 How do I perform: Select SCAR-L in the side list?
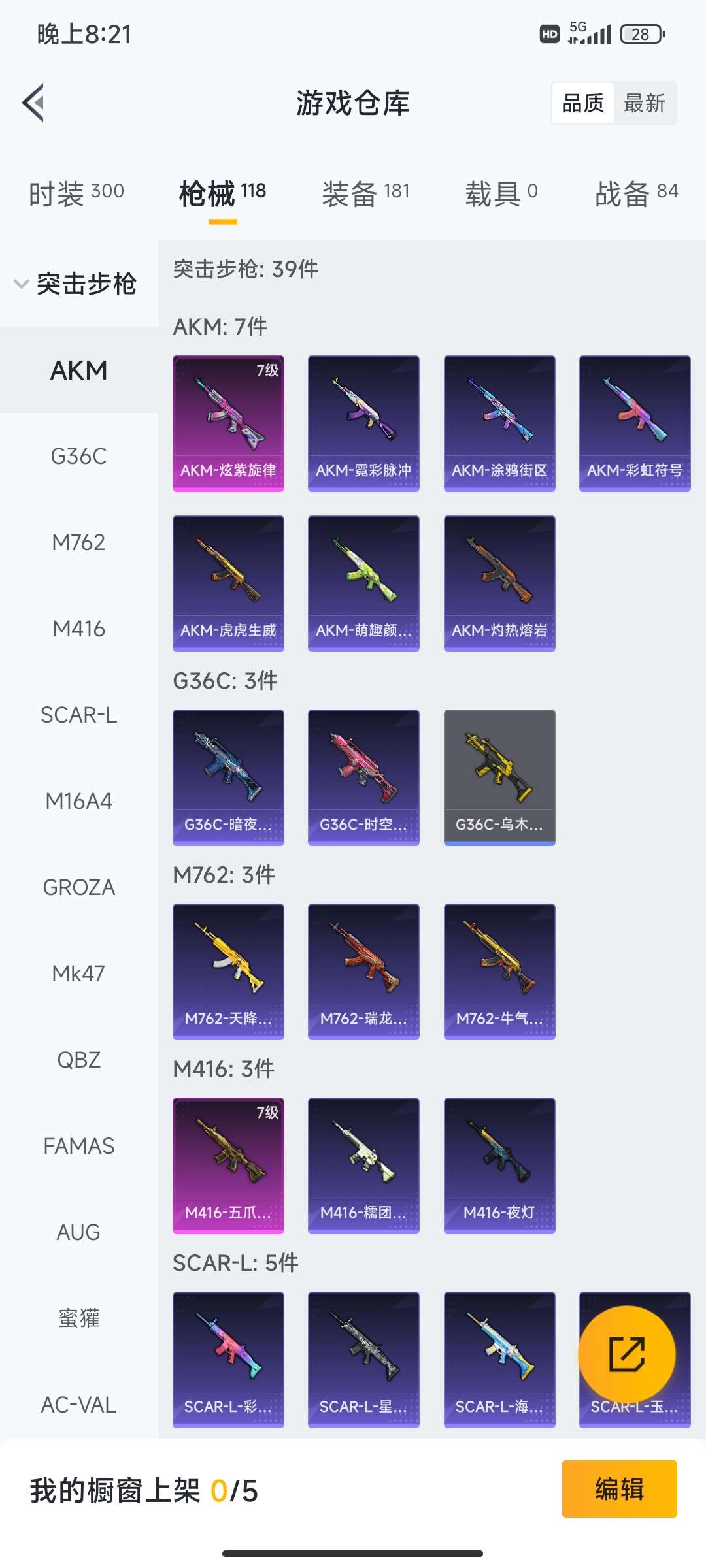(78, 715)
